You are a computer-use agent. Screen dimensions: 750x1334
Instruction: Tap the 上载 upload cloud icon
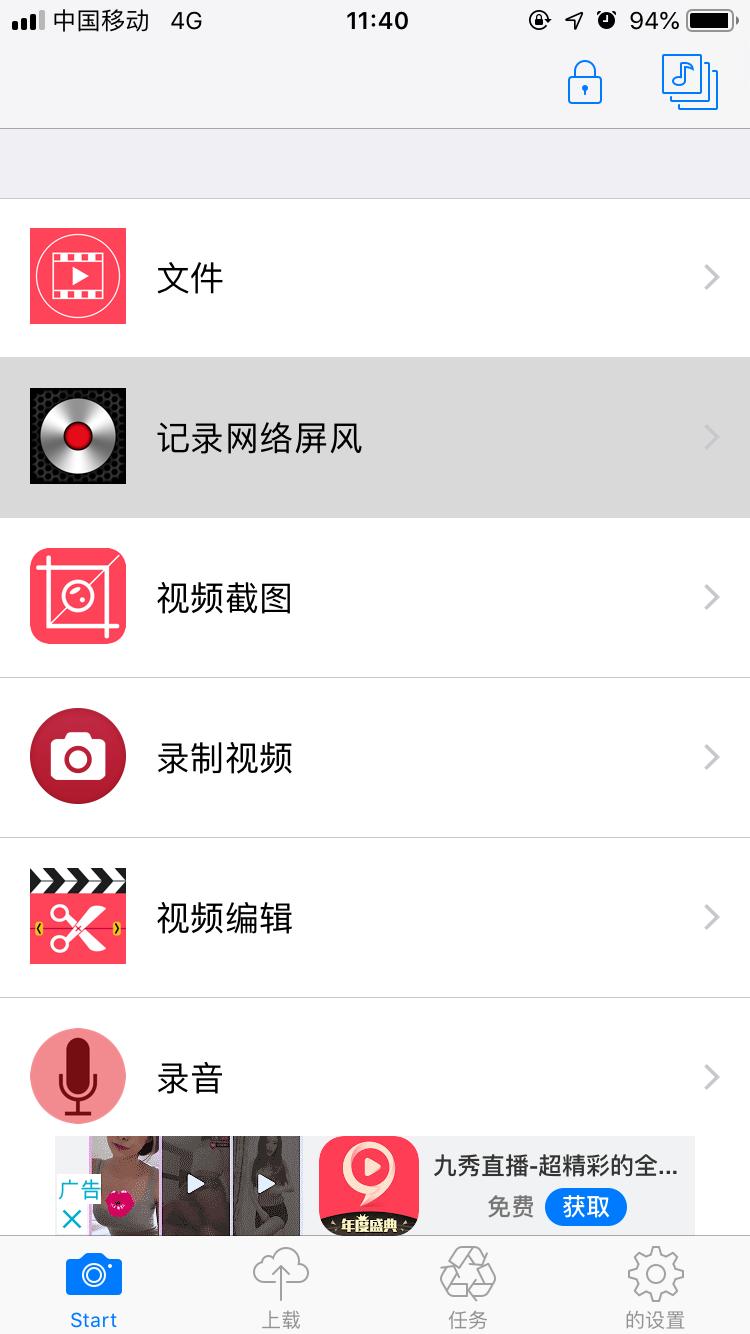[x=281, y=1285]
